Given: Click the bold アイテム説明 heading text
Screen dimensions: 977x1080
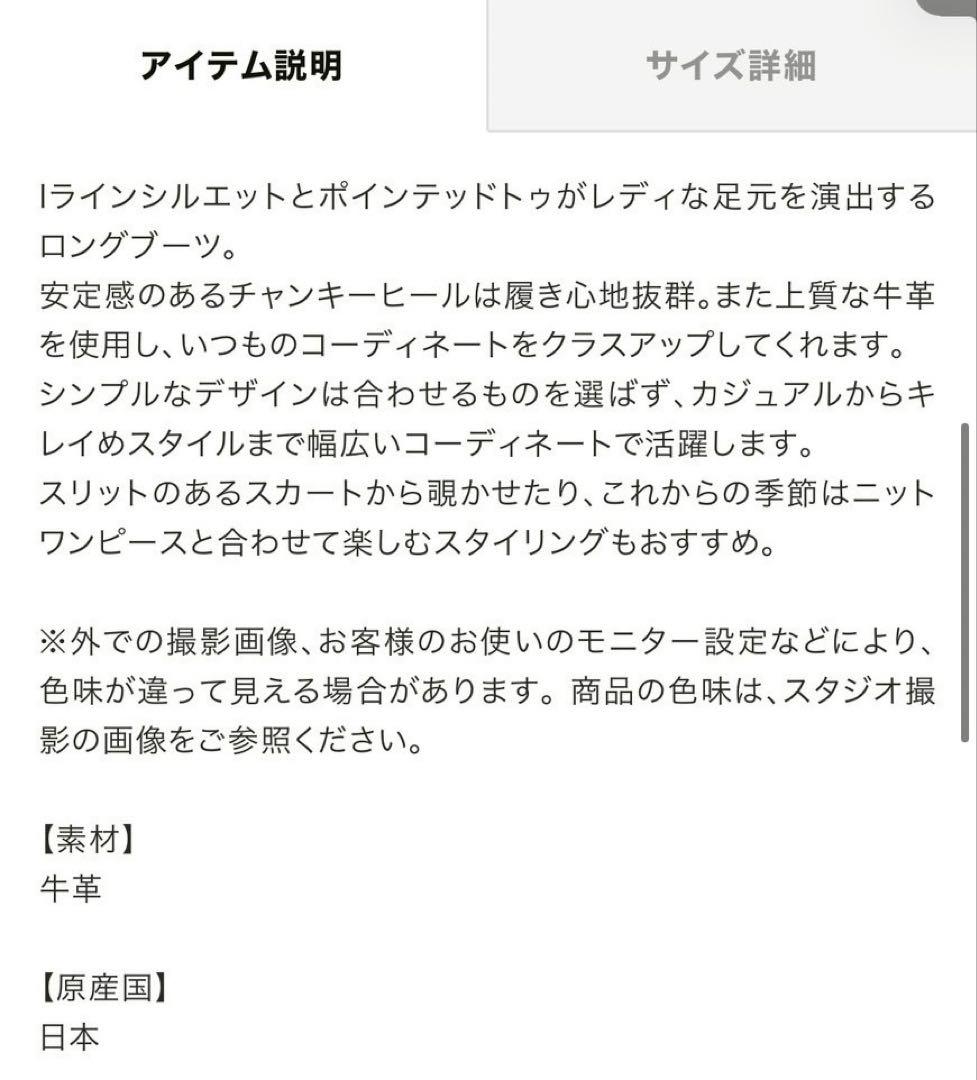Looking at the screenshot, I should click(244, 62).
